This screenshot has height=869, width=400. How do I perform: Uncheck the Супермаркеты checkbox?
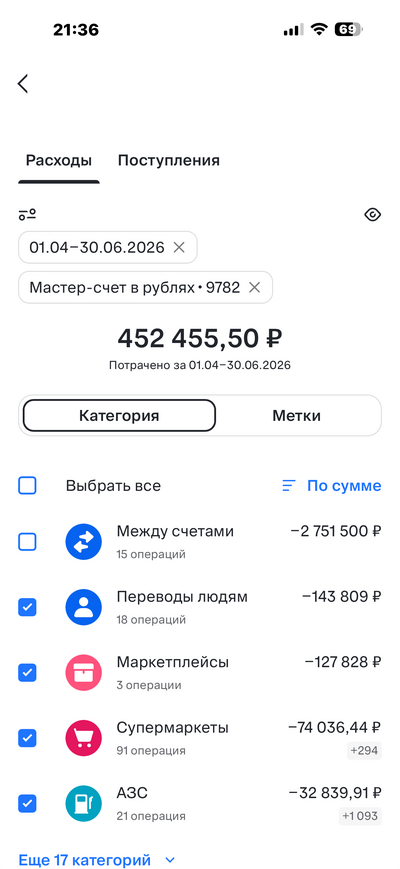(27, 738)
